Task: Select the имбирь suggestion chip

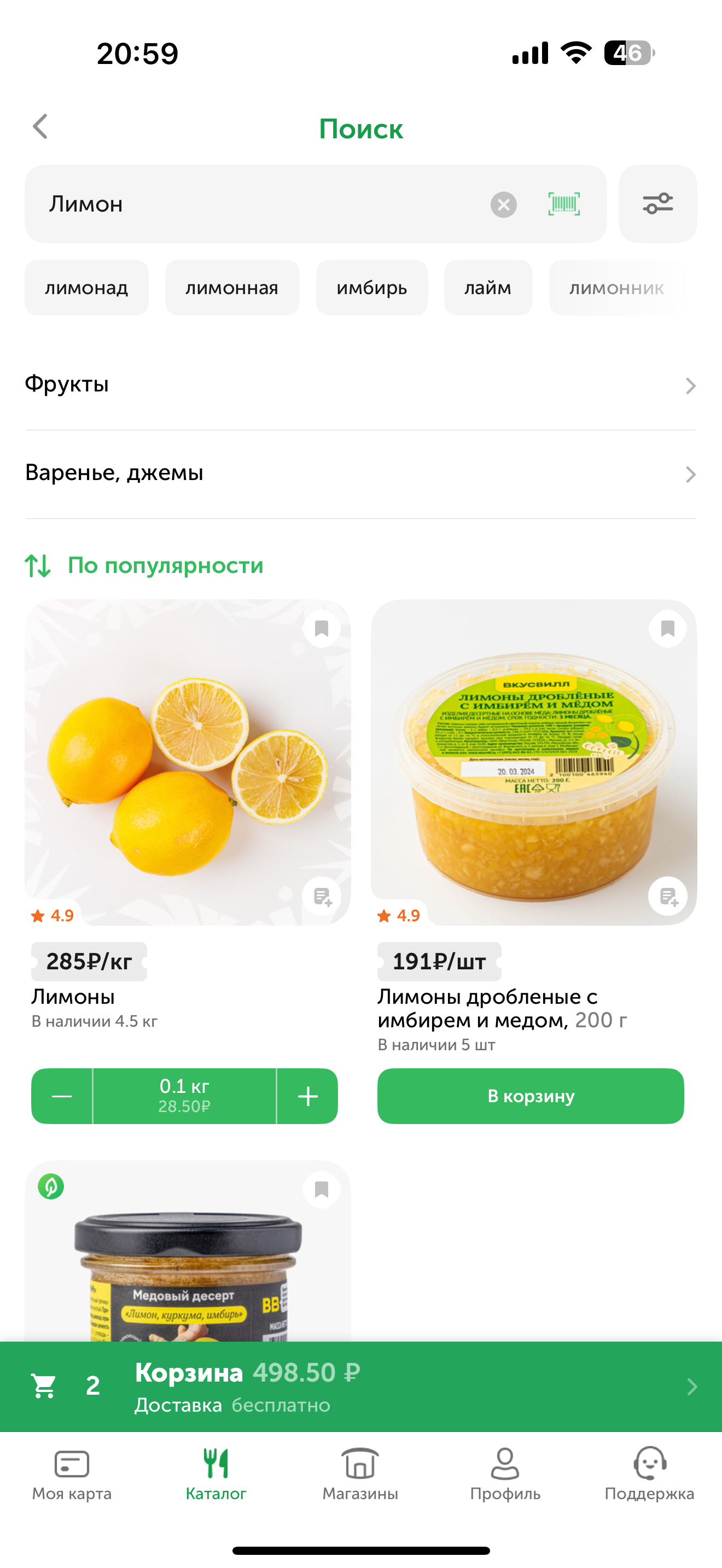Action: (371, 288)
